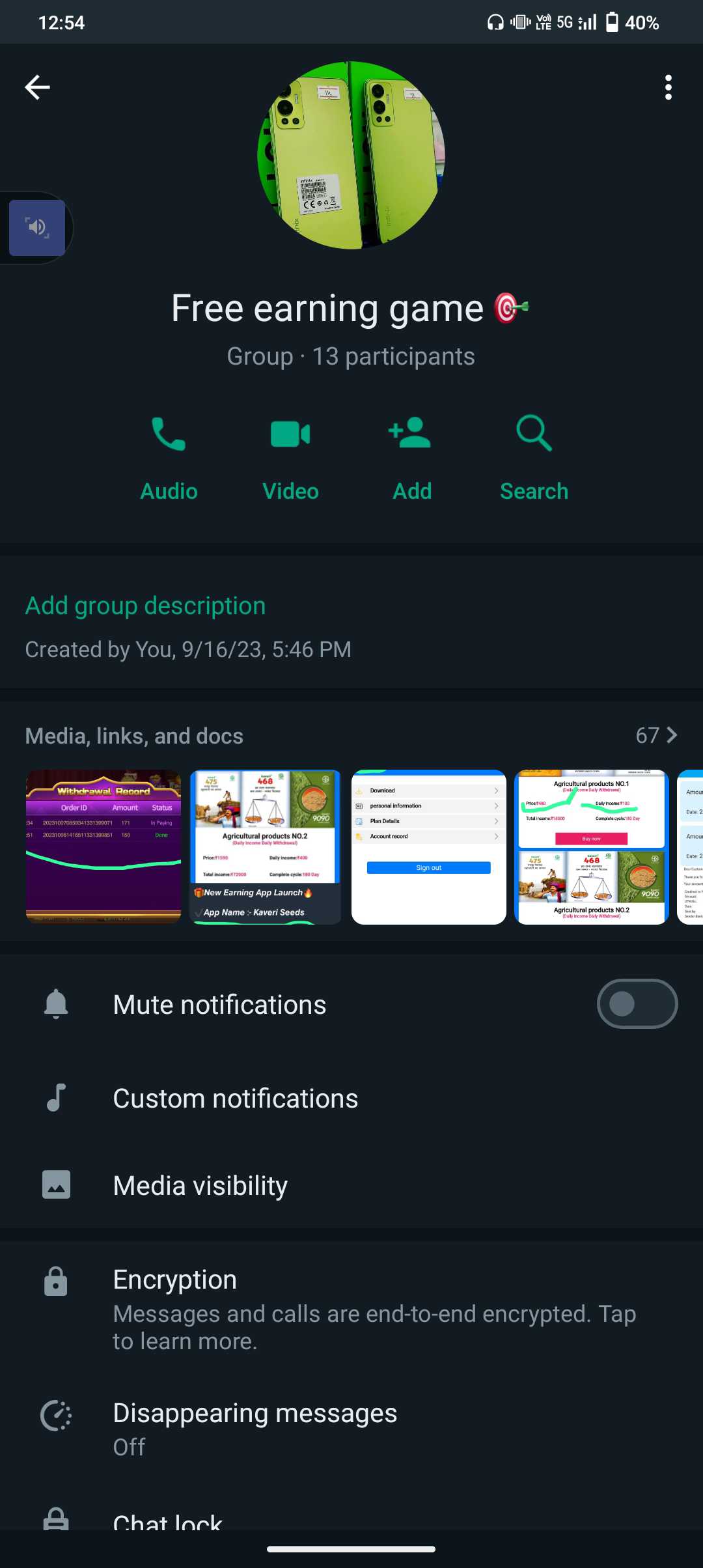Open Media visibility setting

pyautogui.click(x=351, y=1185)
